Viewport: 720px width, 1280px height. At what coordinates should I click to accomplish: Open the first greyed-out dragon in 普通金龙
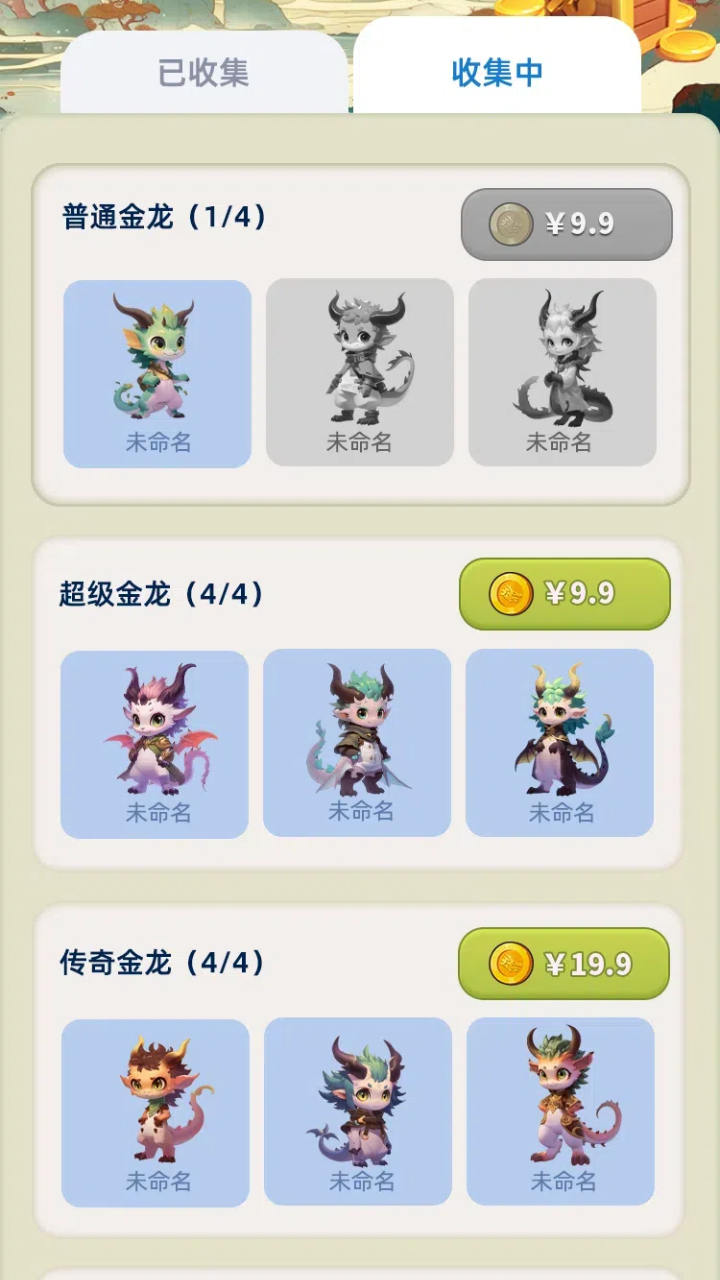tap(359, 372)
